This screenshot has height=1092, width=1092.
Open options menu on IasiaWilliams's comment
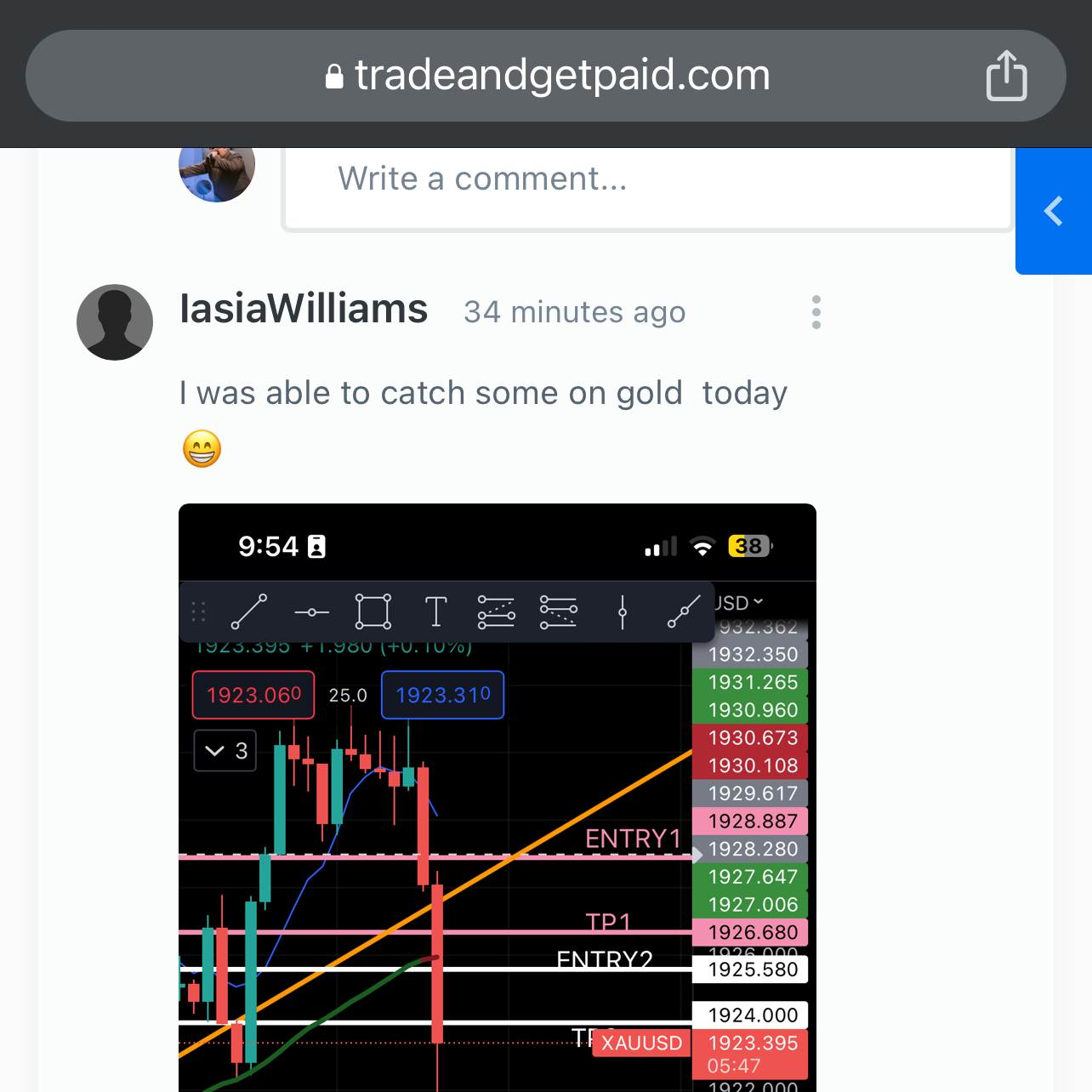816,312
